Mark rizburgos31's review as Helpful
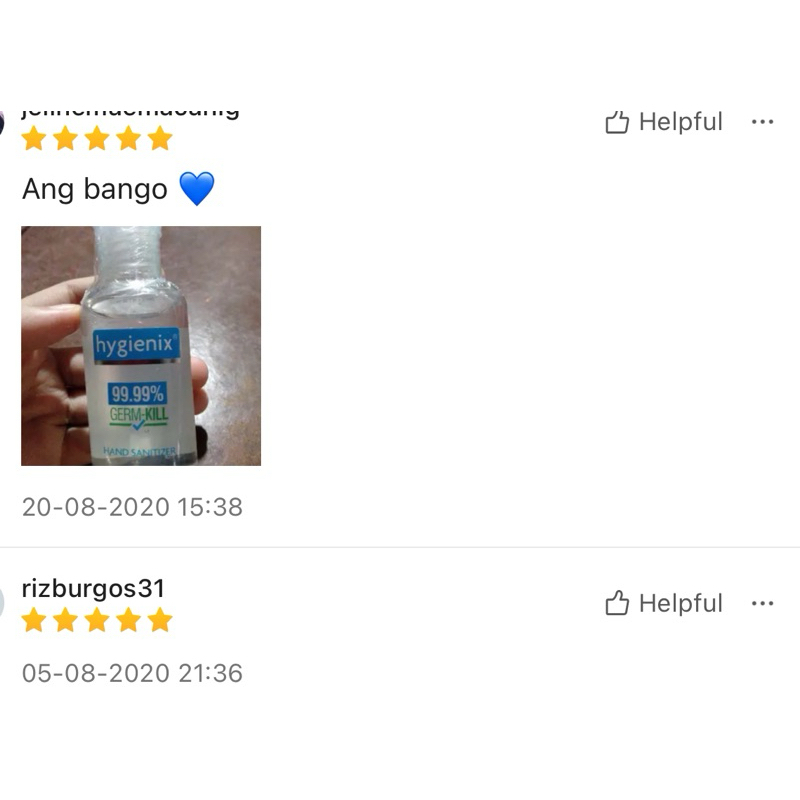The image size is (800, 800). (x=664, y=604)
